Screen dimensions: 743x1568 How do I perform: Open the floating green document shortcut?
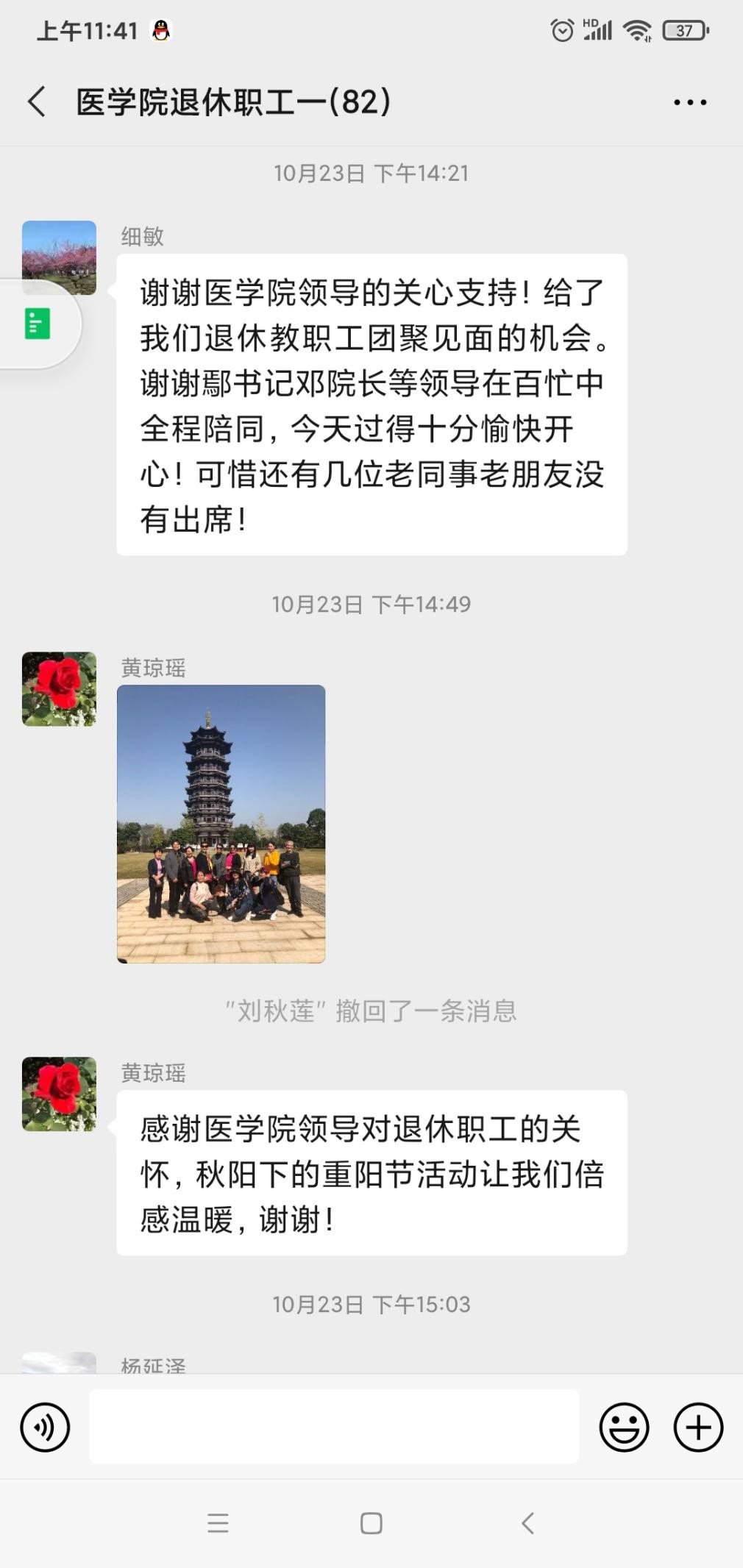pos(38,324)
